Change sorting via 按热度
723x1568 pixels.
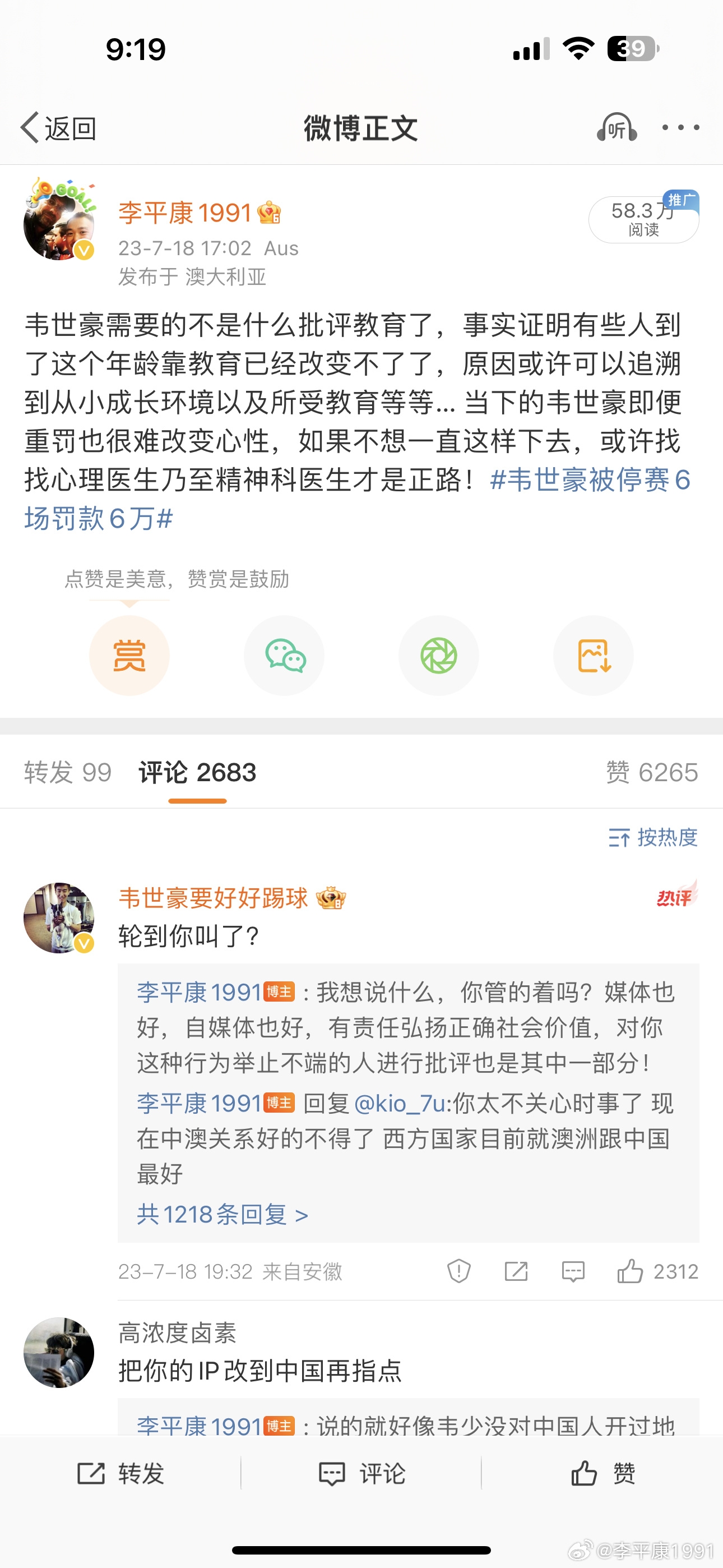coord(653,838)
